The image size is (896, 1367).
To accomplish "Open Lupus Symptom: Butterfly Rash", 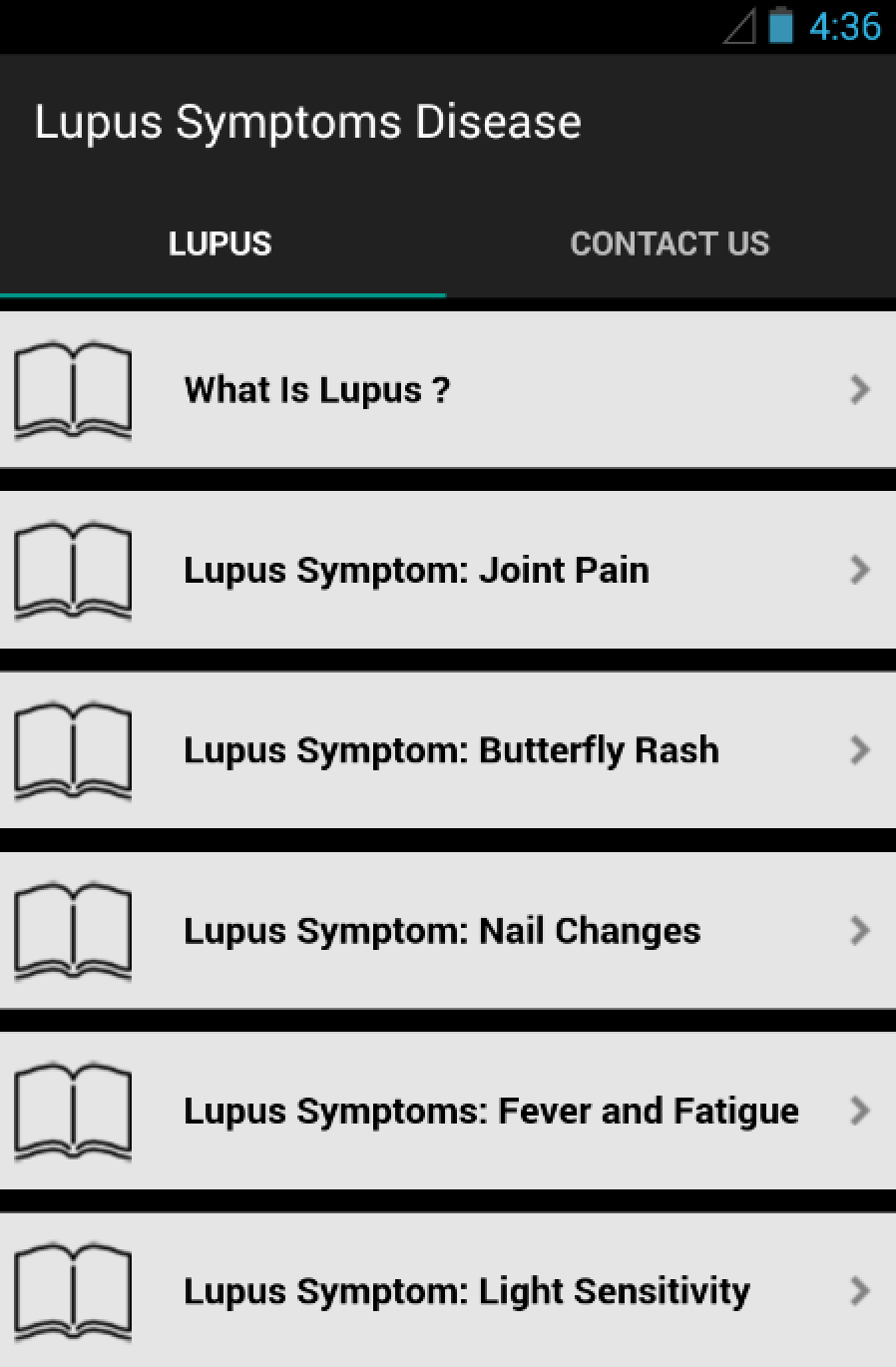I will (447, 750).
